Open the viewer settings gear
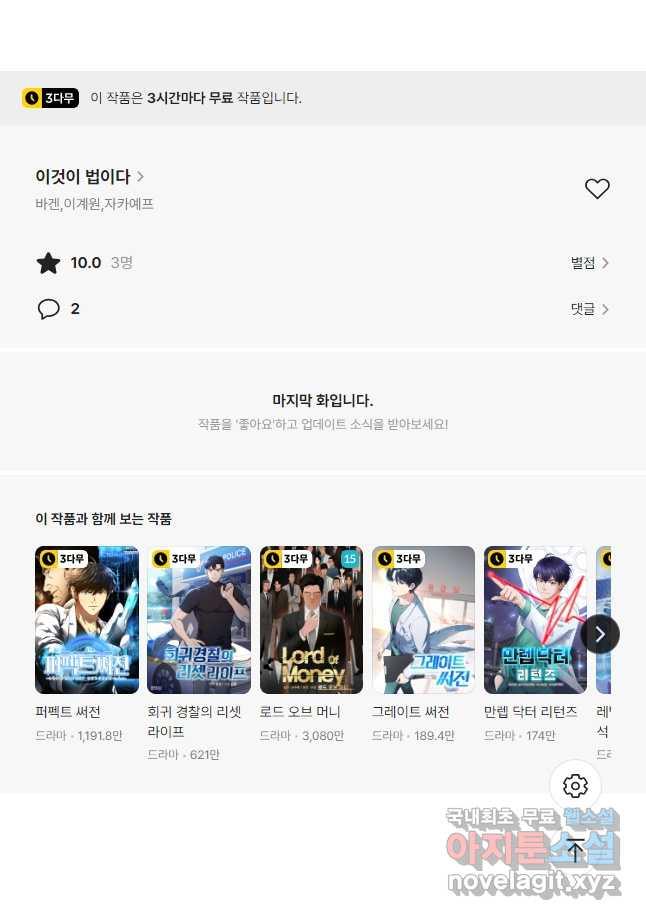 (575, 785)
